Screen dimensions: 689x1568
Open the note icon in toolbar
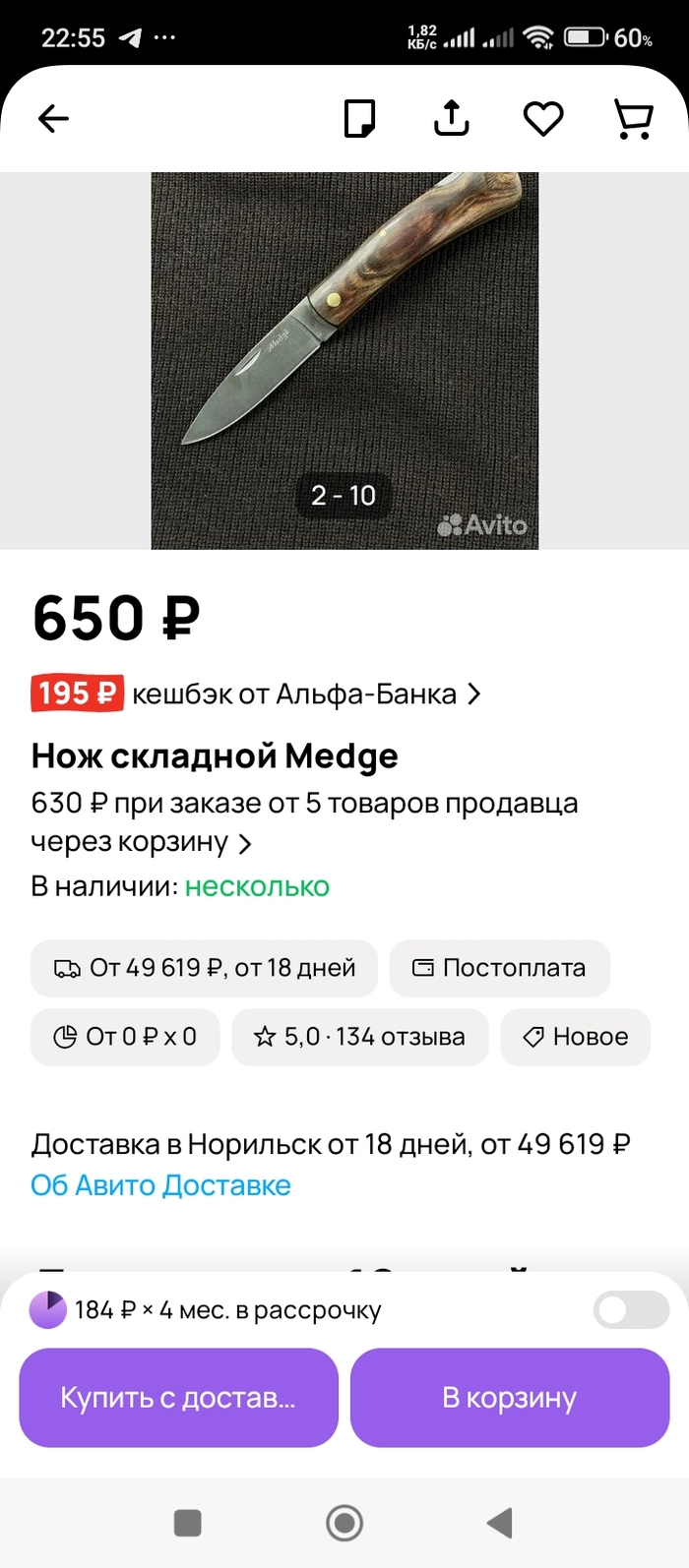coord(359,119)
